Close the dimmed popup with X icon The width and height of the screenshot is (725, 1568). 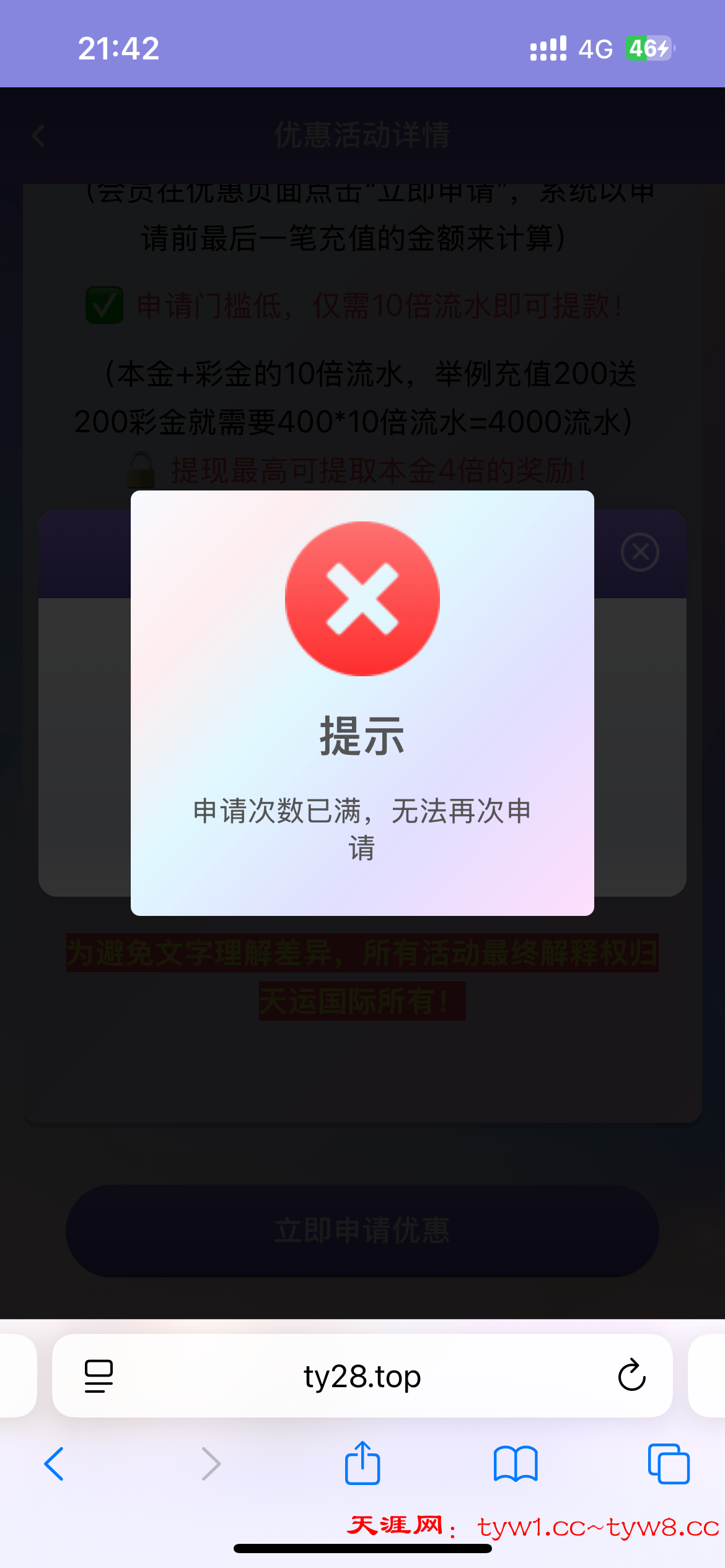coord(639,552)
